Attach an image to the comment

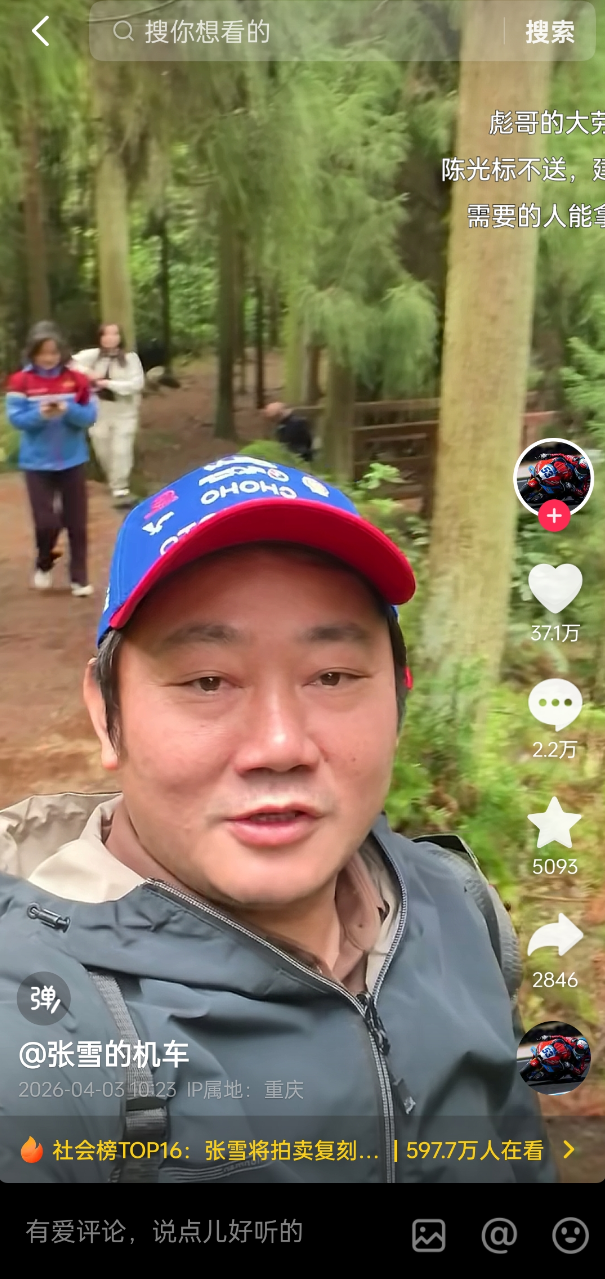(428, 1235)
